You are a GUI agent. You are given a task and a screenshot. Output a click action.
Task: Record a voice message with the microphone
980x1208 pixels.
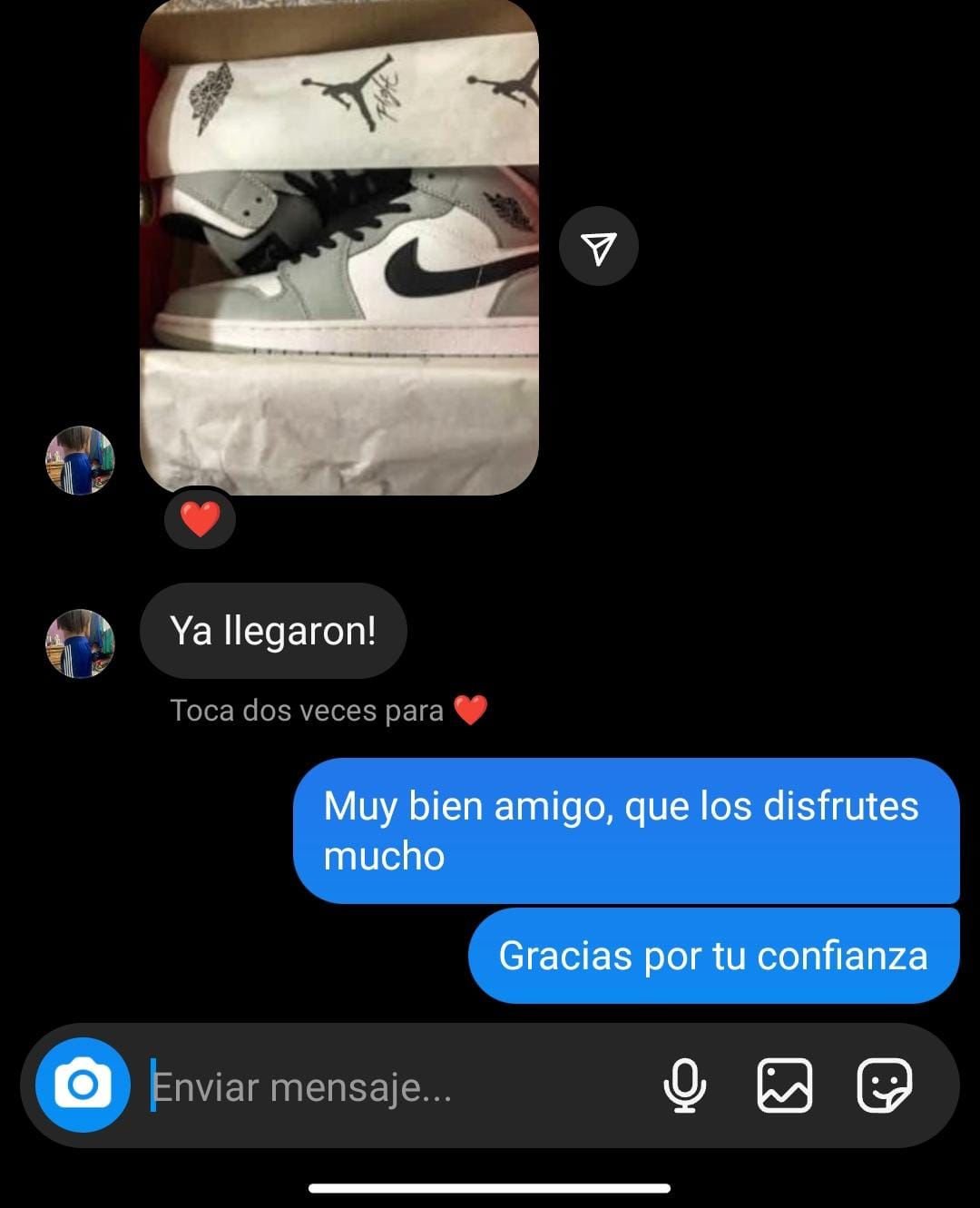pyautogui.click(x=685, y=1085)
